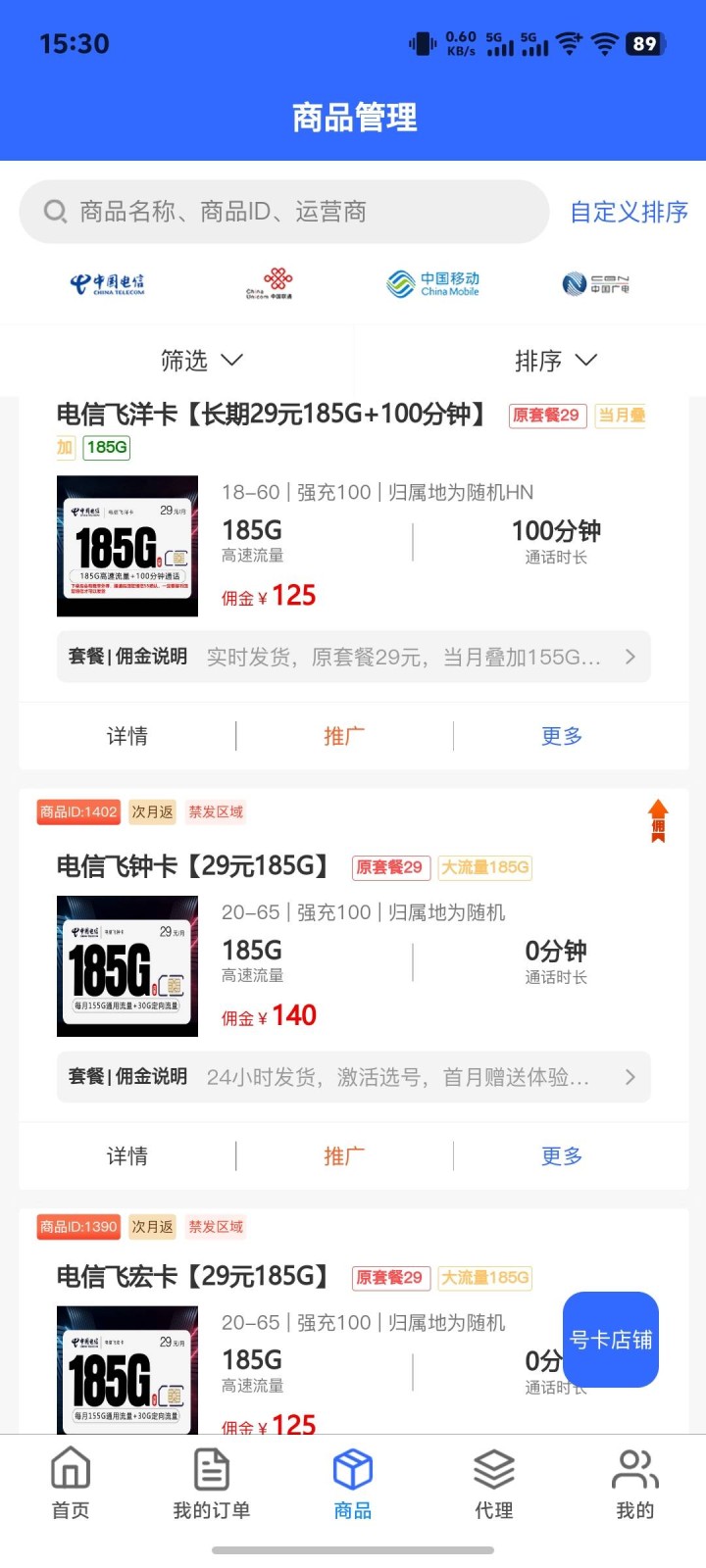Switch to the 首页 tab
The image size is (706, 1568).
(x=71, y=1484)
